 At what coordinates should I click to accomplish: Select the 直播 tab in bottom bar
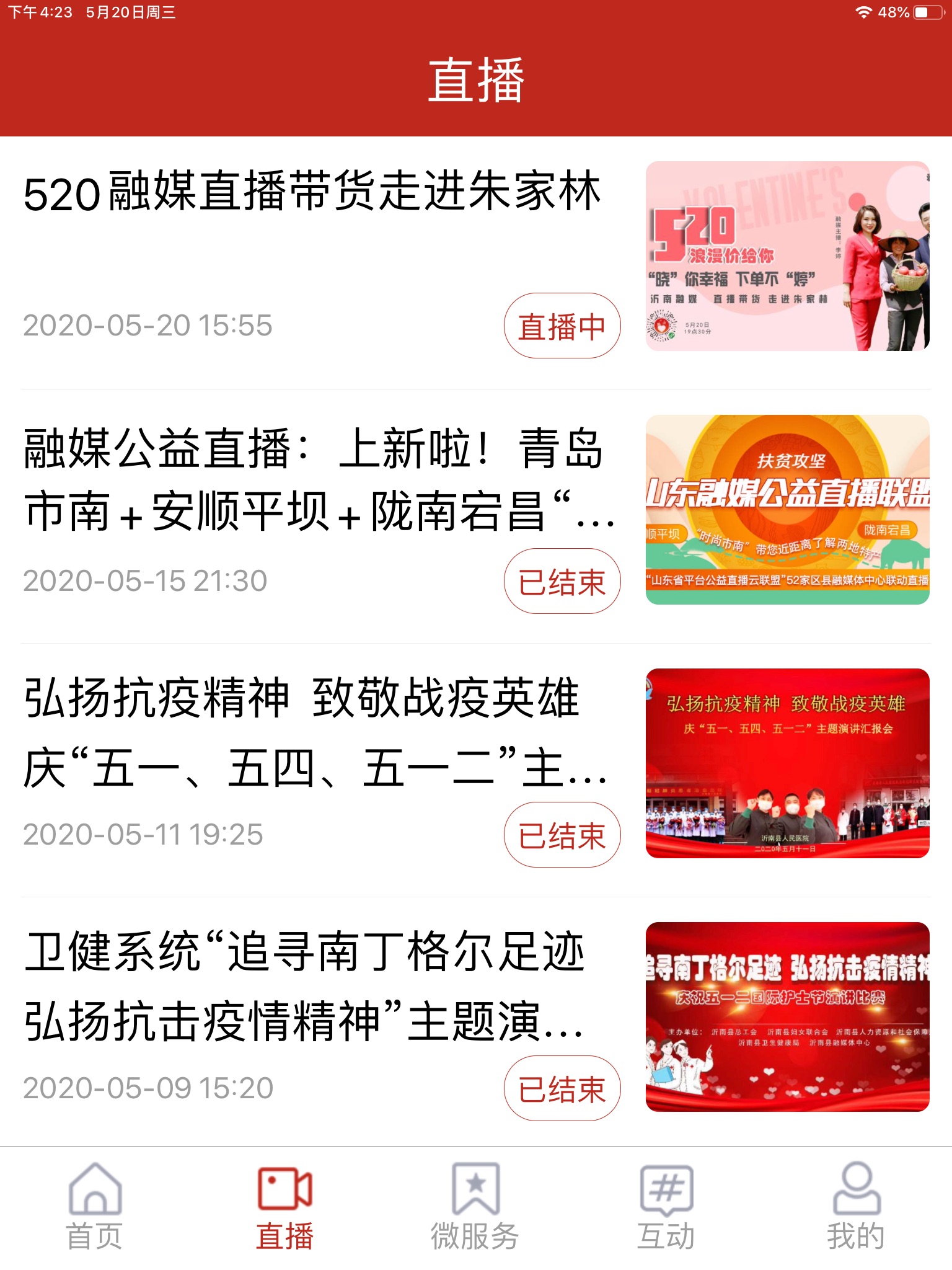click(285, 1207)
